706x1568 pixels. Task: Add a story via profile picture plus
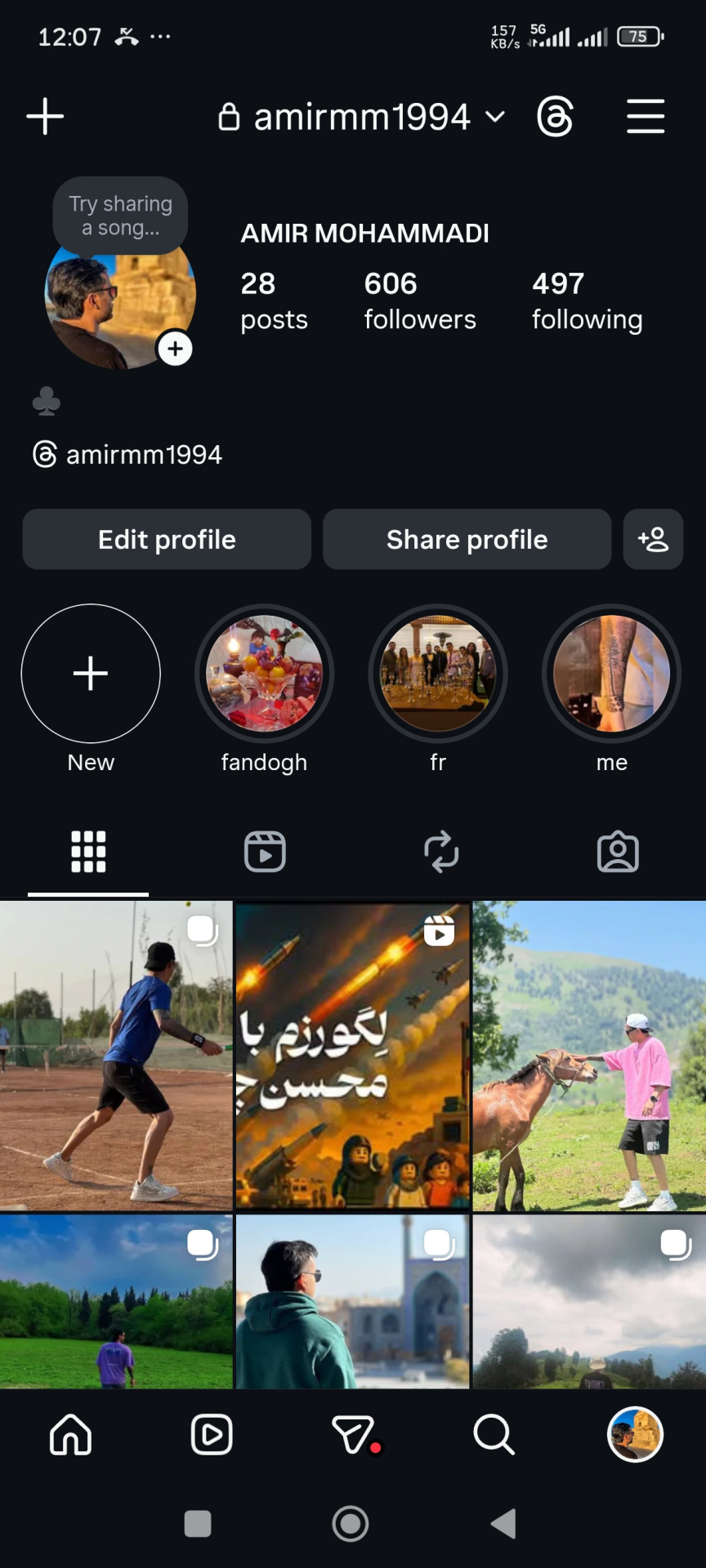pos(175,350)
